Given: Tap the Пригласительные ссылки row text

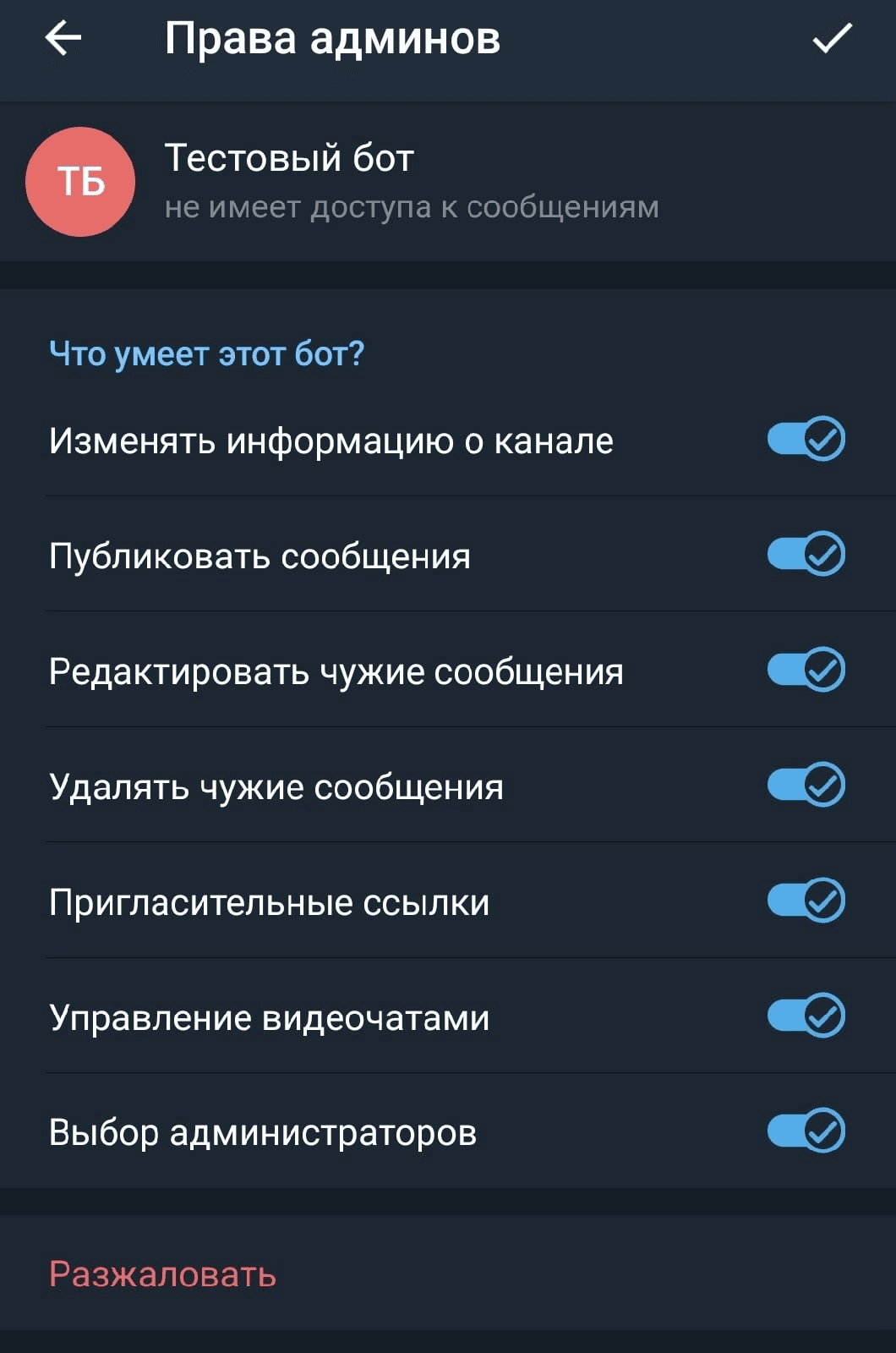Looking at the screenshot, I should pos(269,902).
